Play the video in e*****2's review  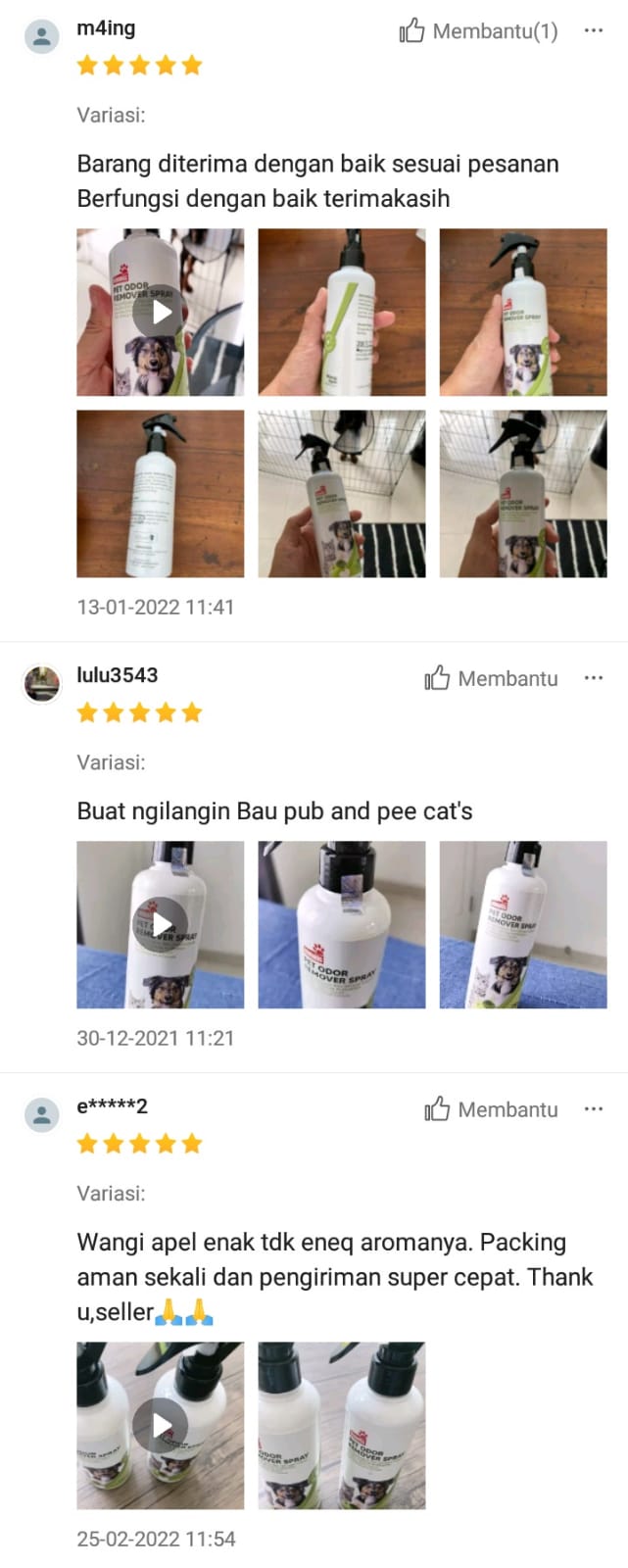point(161,1426)
